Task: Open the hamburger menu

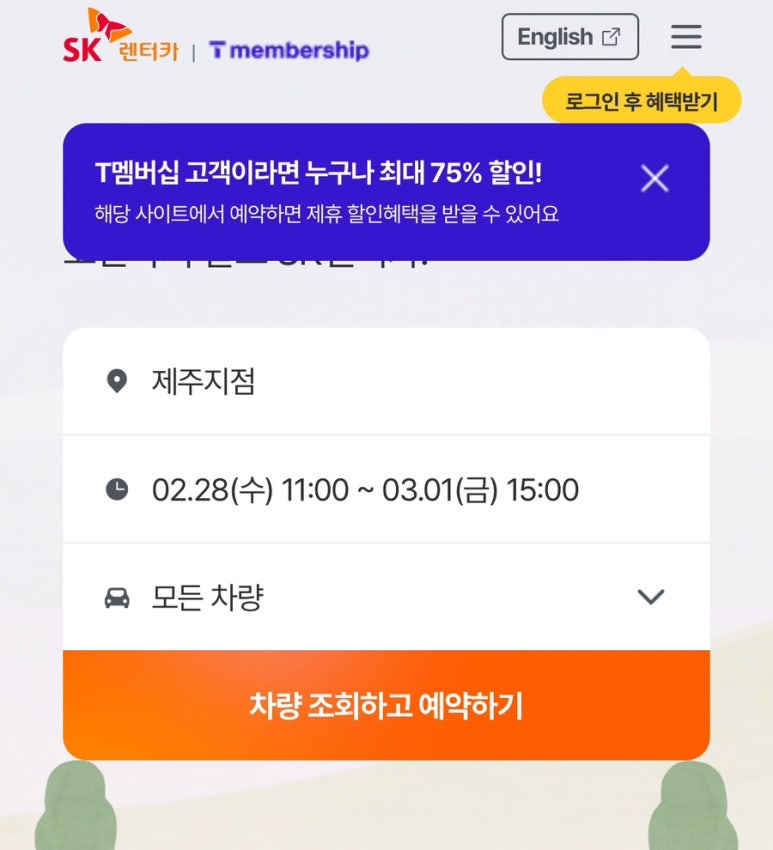Action: coord(686,37)
